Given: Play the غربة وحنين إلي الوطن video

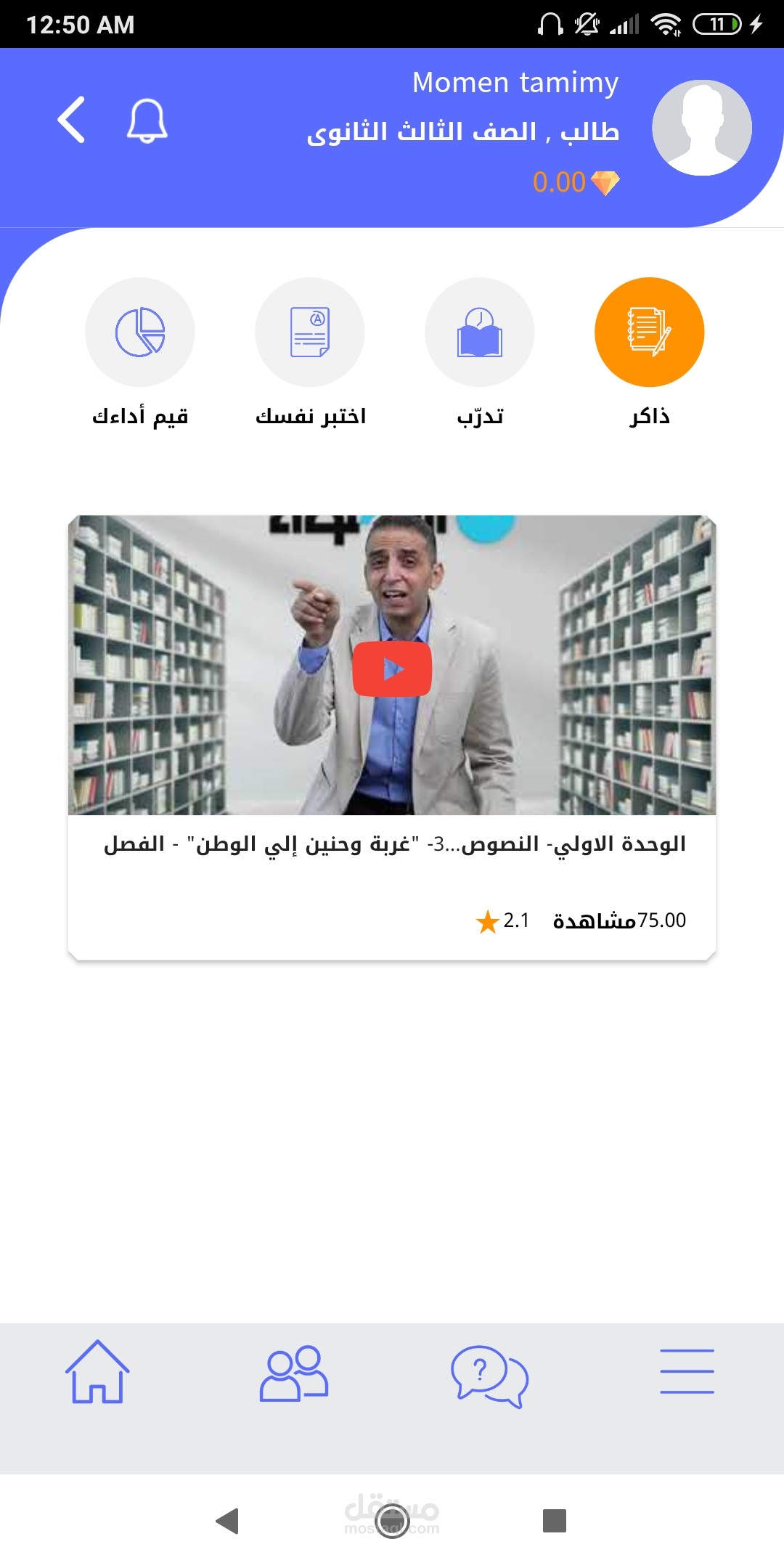Looking at the screenshot, I should [x=392, y=669].
